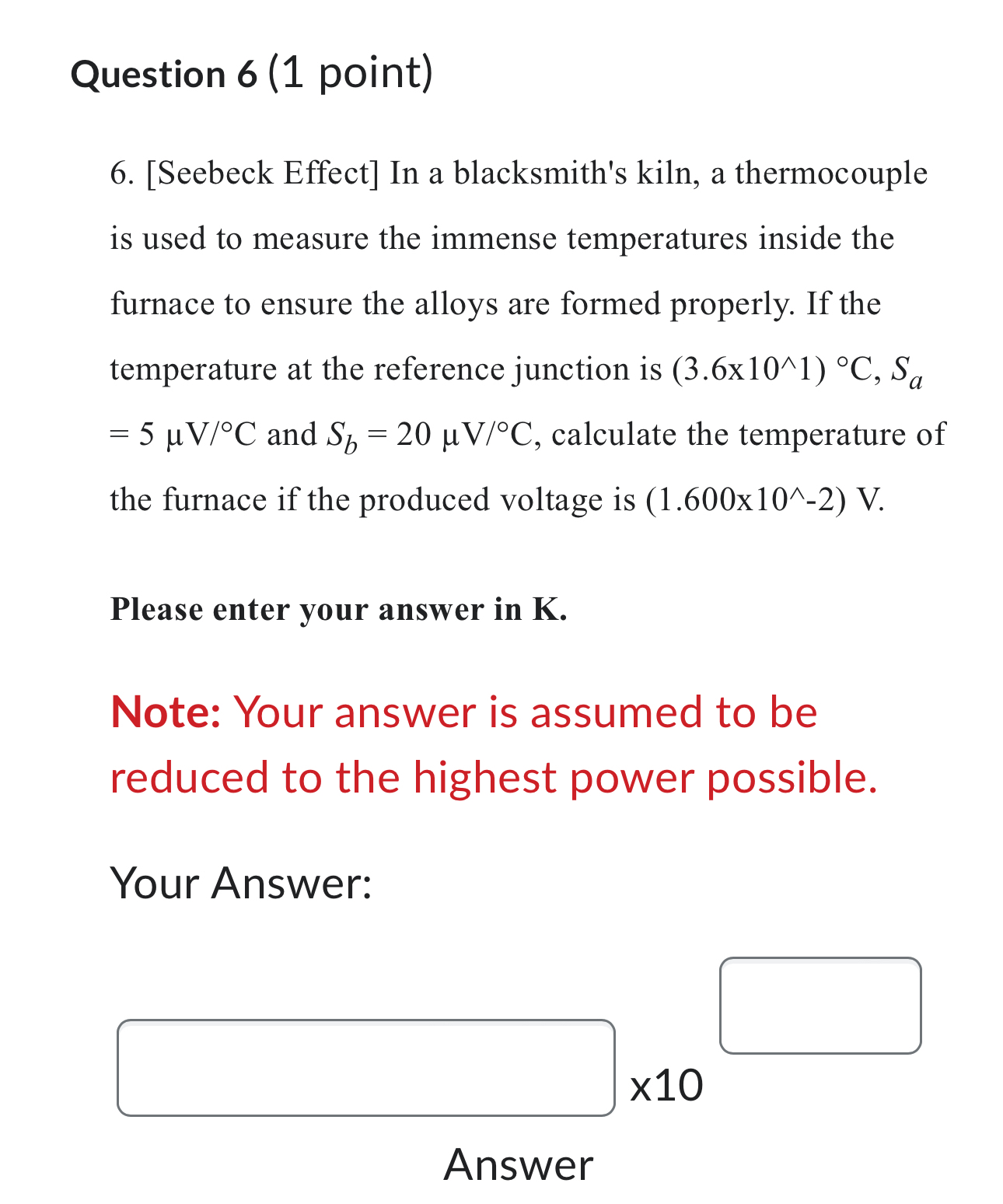
Task: Select the Your Answer: label
Action: (243, 883)
